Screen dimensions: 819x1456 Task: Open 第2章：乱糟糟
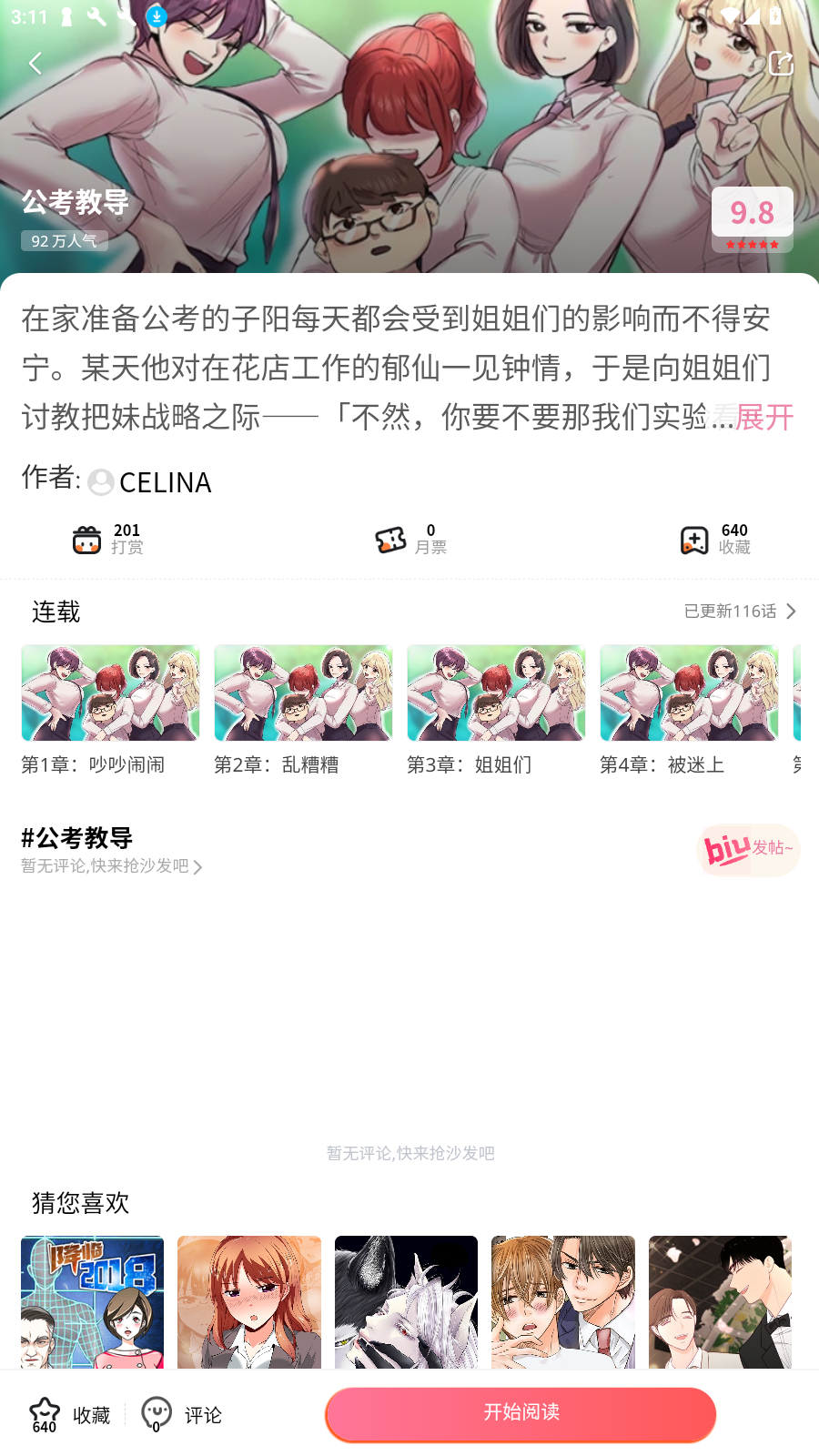[303, 710]
